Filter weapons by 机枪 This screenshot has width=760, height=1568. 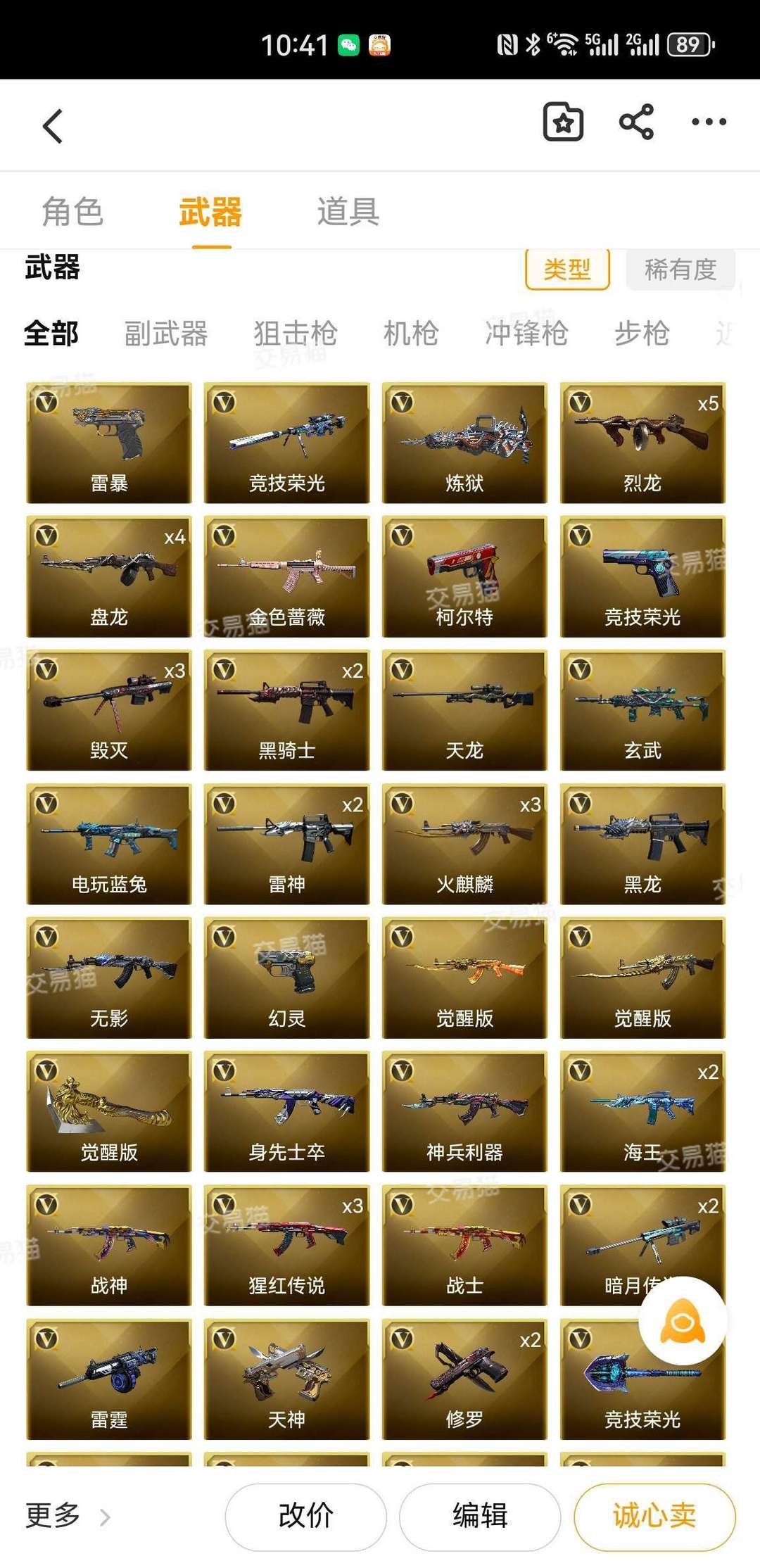coord(411,333)
